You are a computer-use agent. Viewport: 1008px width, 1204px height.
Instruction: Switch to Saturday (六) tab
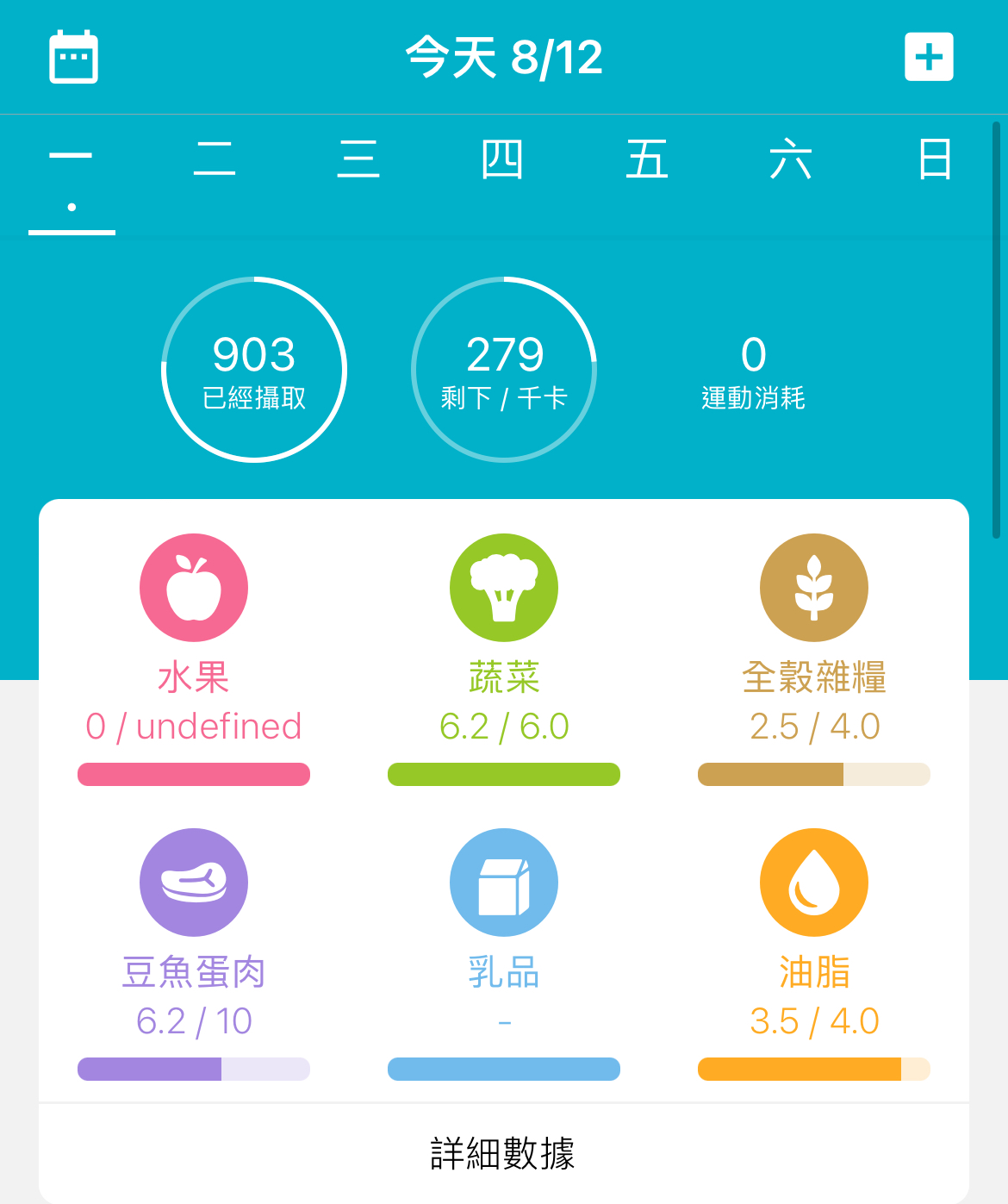tap(791, 160)
